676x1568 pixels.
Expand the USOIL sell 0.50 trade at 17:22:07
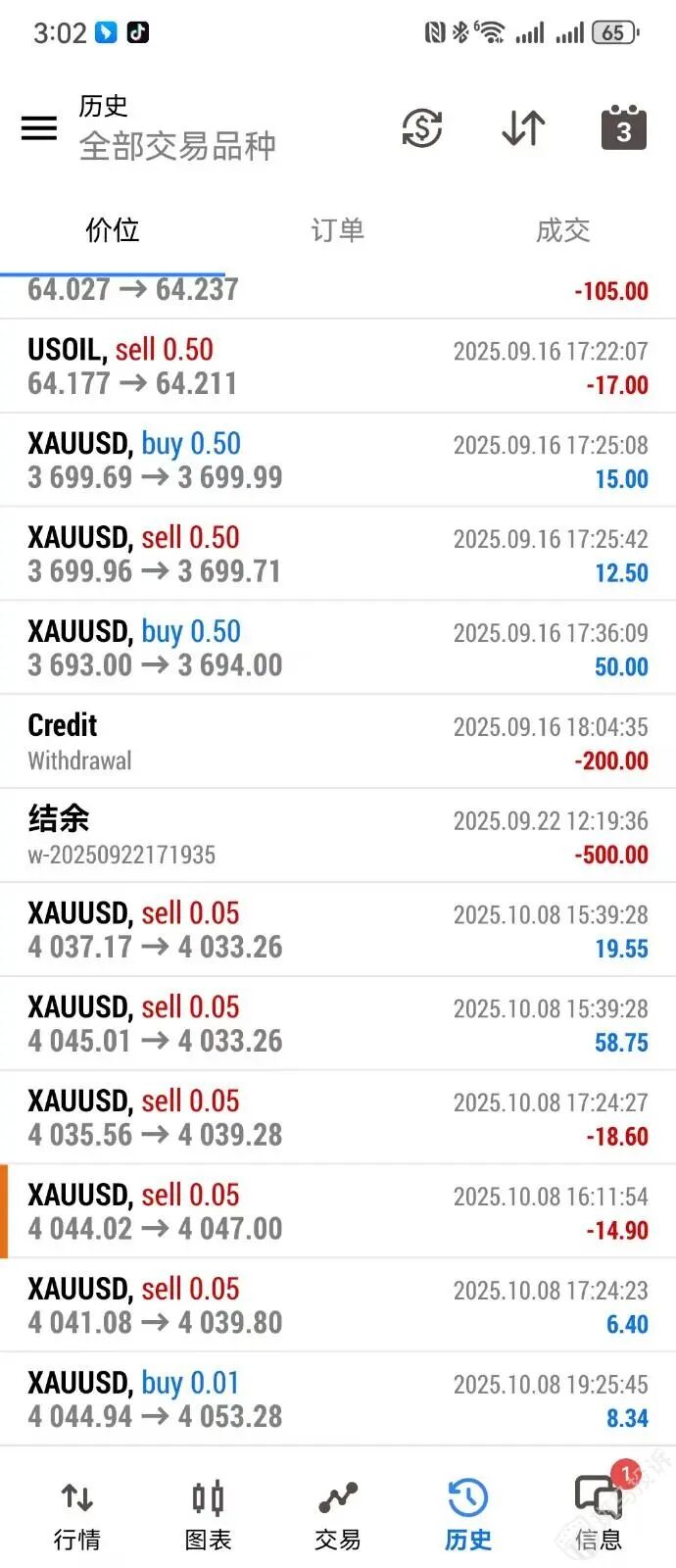pyautogui.click(x=338, y=367)
